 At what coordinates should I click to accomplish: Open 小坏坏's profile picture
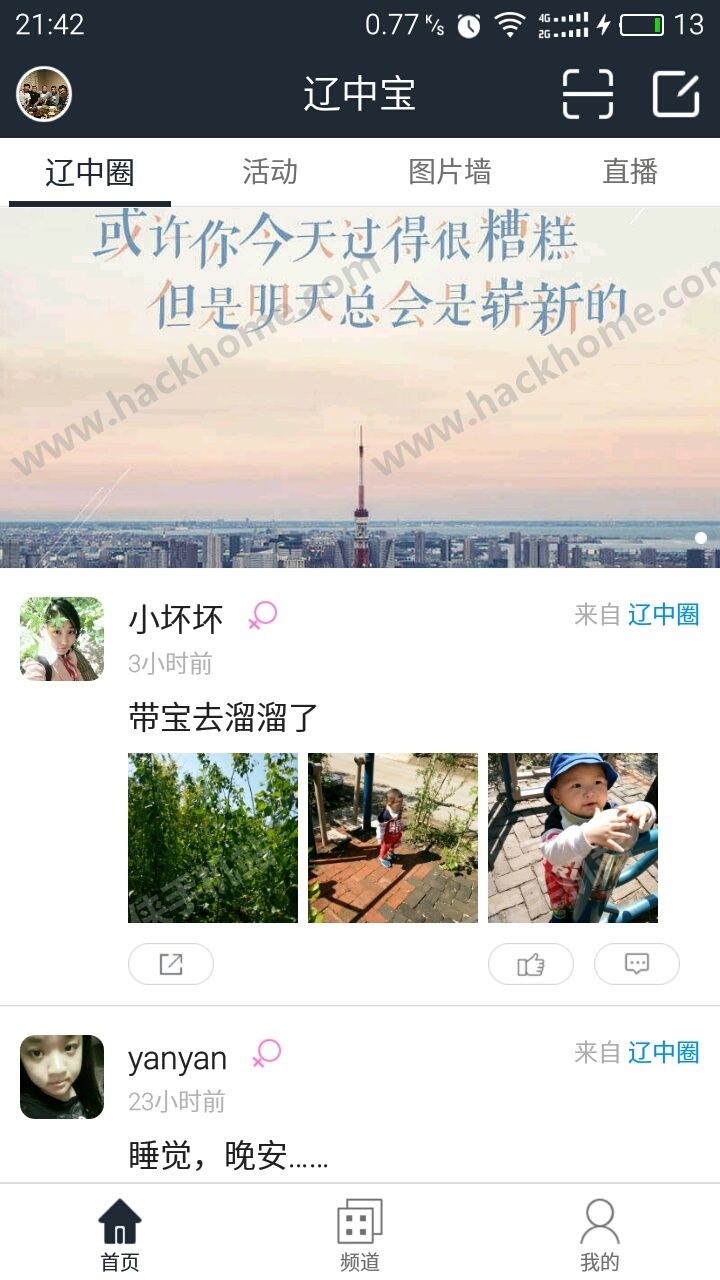pyautogui.click(x=62, y=639)
